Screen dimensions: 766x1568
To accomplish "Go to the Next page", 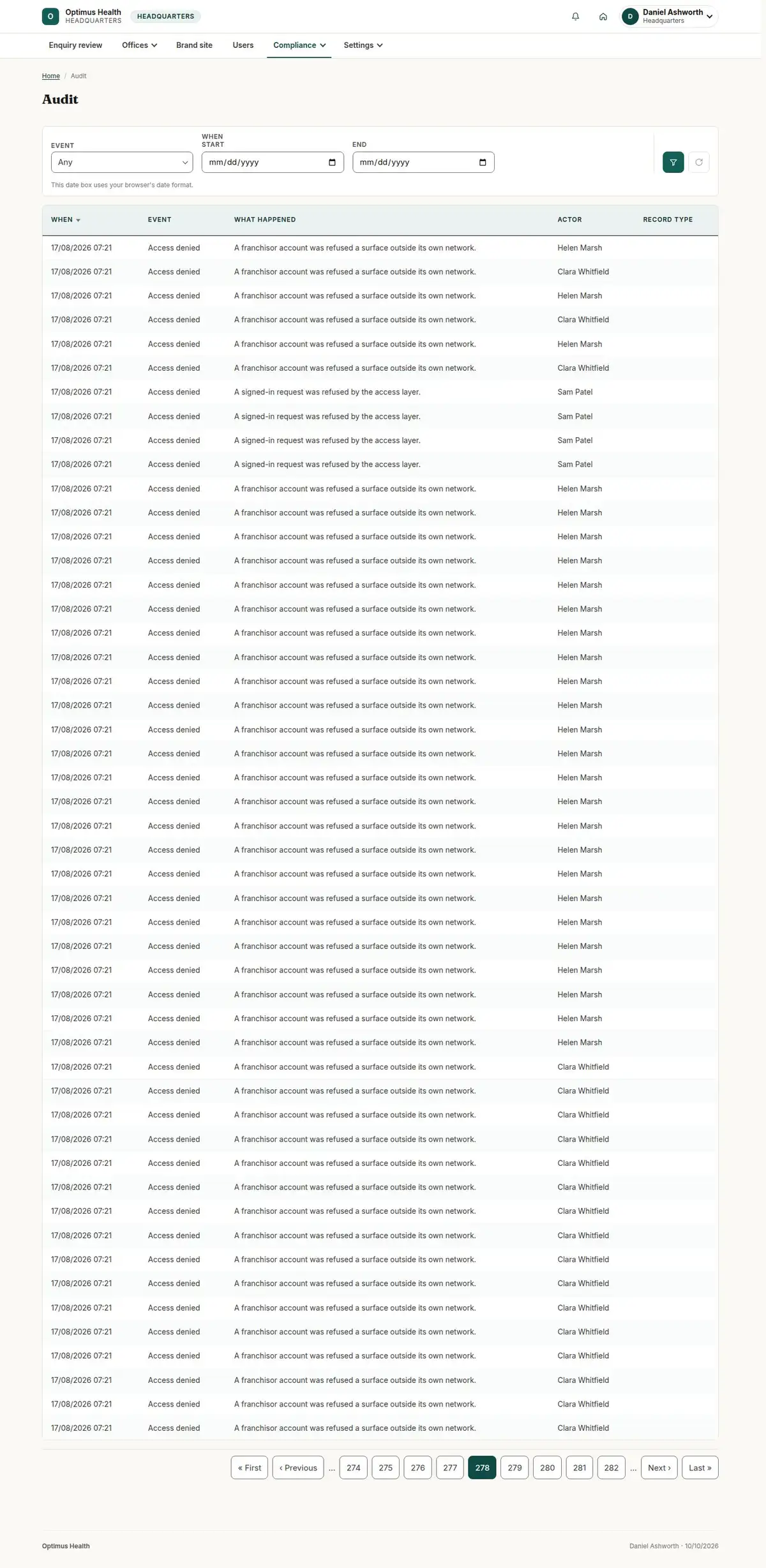I will pos(659,1467).
